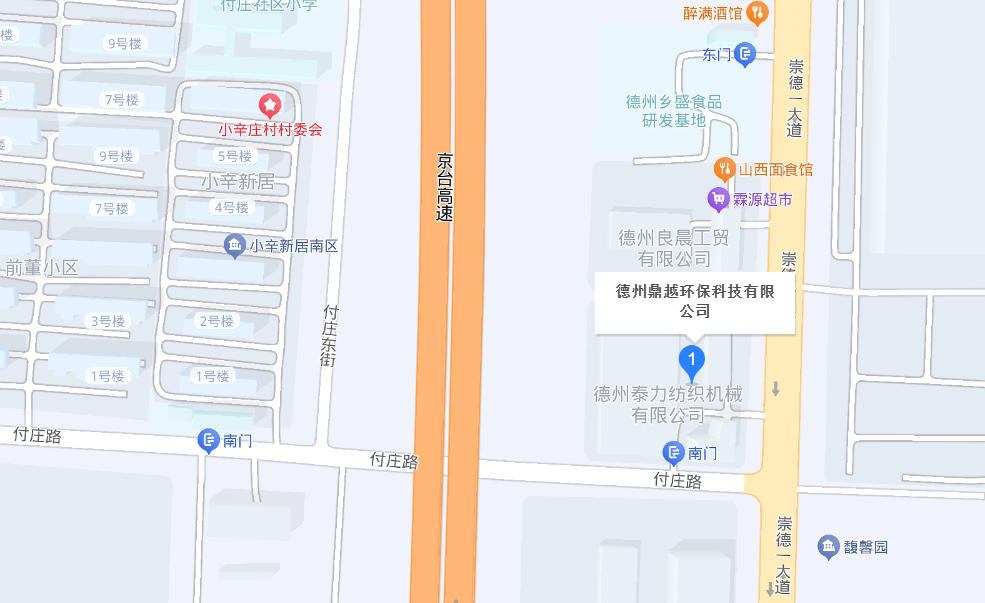Tap the 南门 marker below 小辛新居
985x603 pixels.
209,439
